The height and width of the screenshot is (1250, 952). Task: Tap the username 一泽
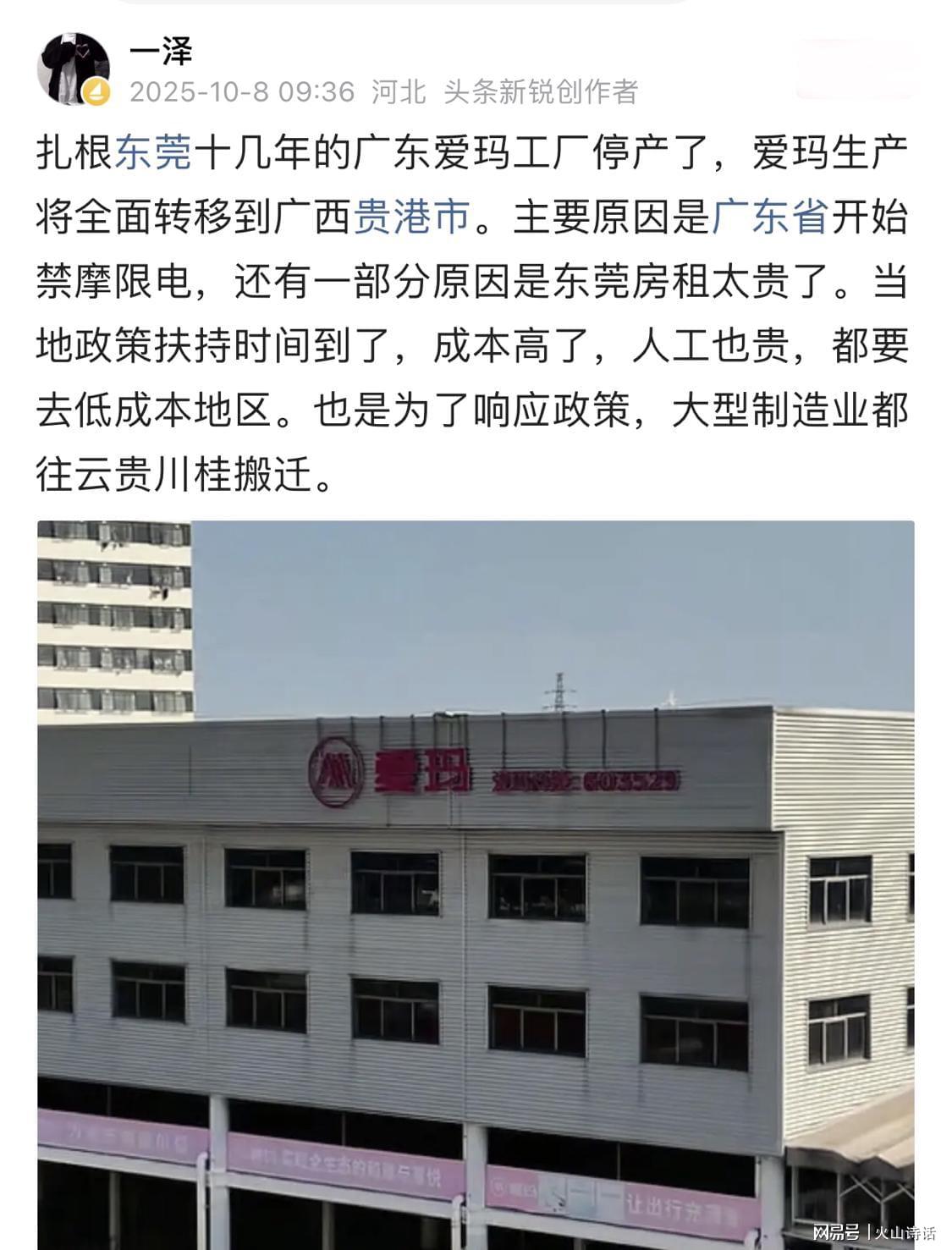click(160, 52)
